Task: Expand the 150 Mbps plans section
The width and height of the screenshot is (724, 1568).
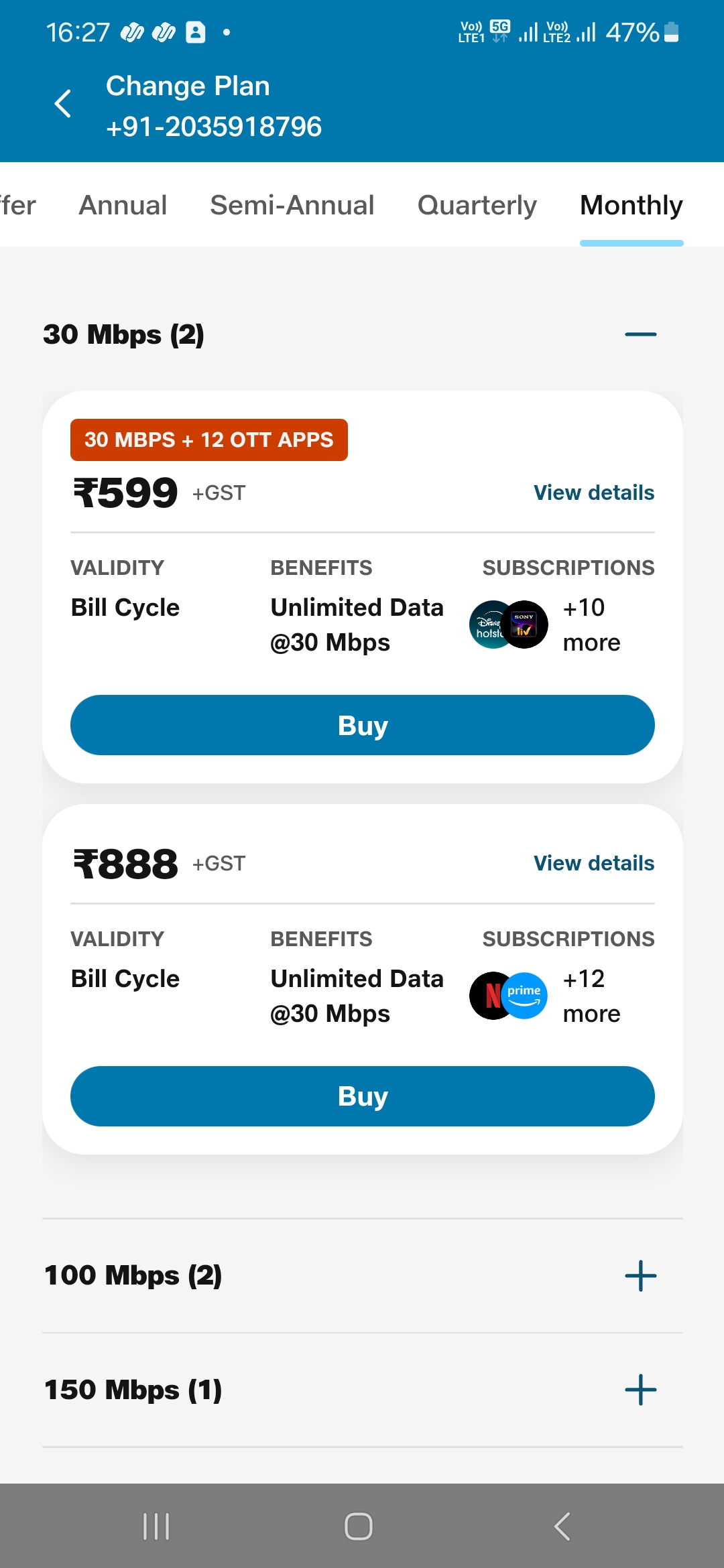Action: point(640,1390)
